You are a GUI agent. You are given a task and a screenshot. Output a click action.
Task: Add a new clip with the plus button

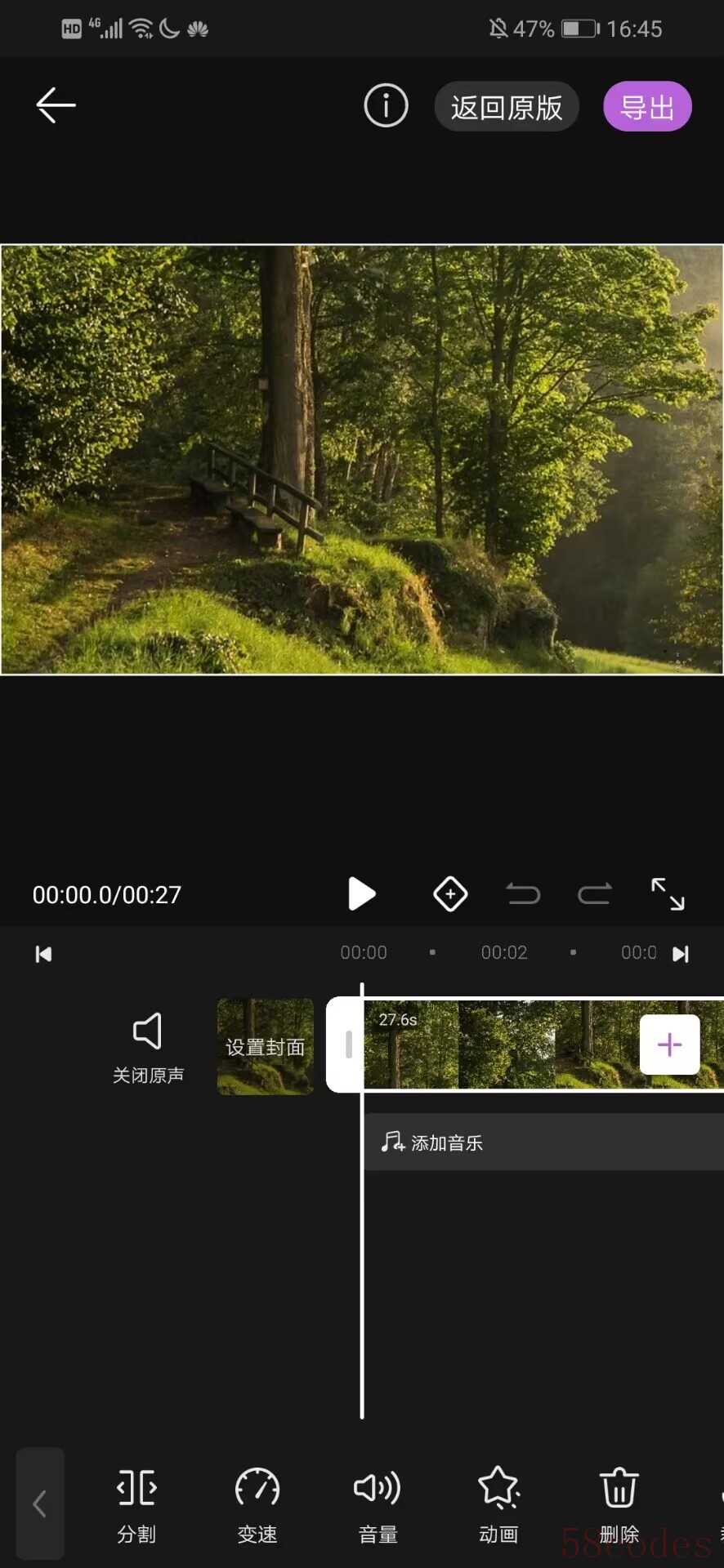click(669, 1045)
